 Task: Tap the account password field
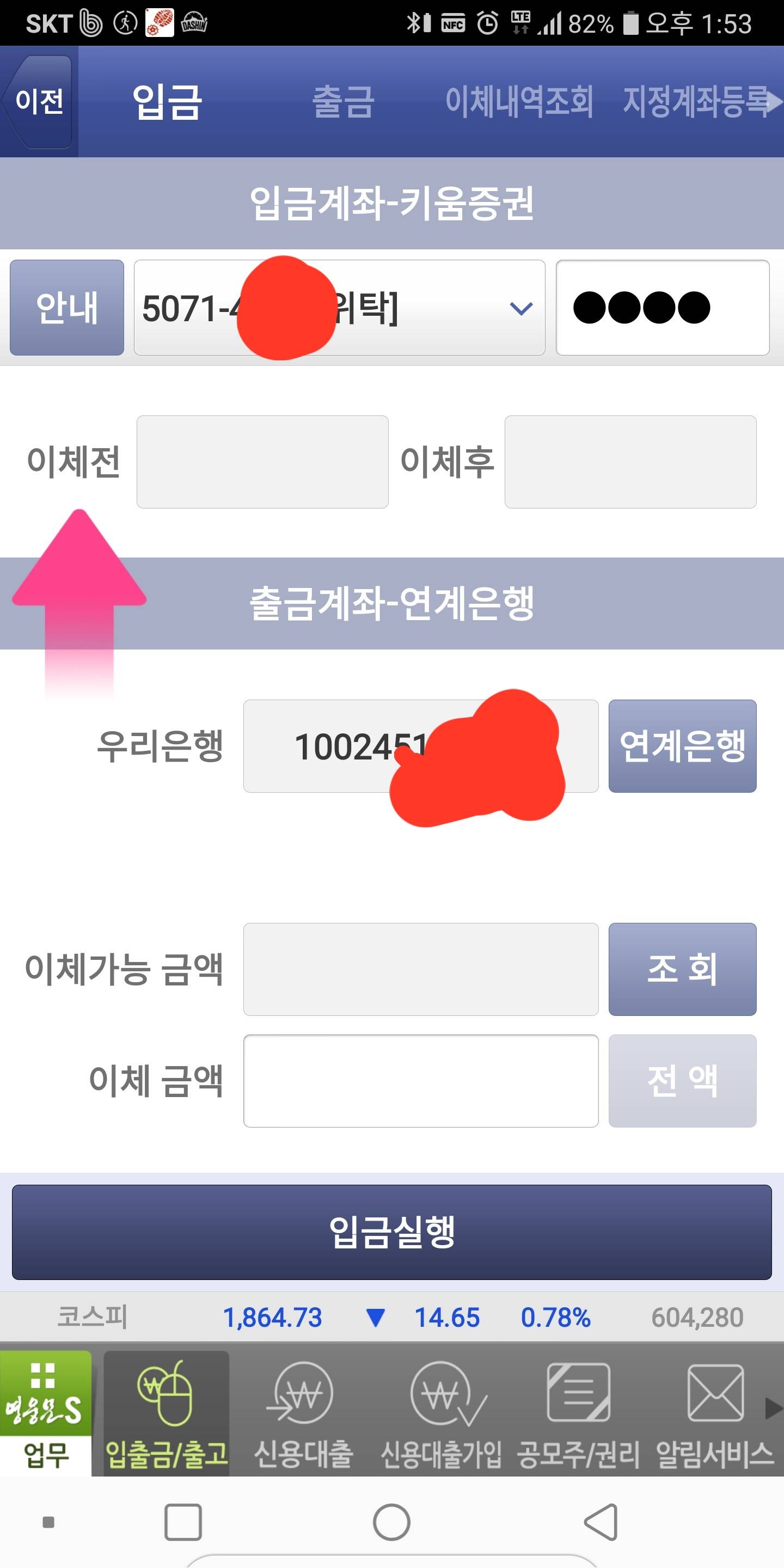(662, 308)
